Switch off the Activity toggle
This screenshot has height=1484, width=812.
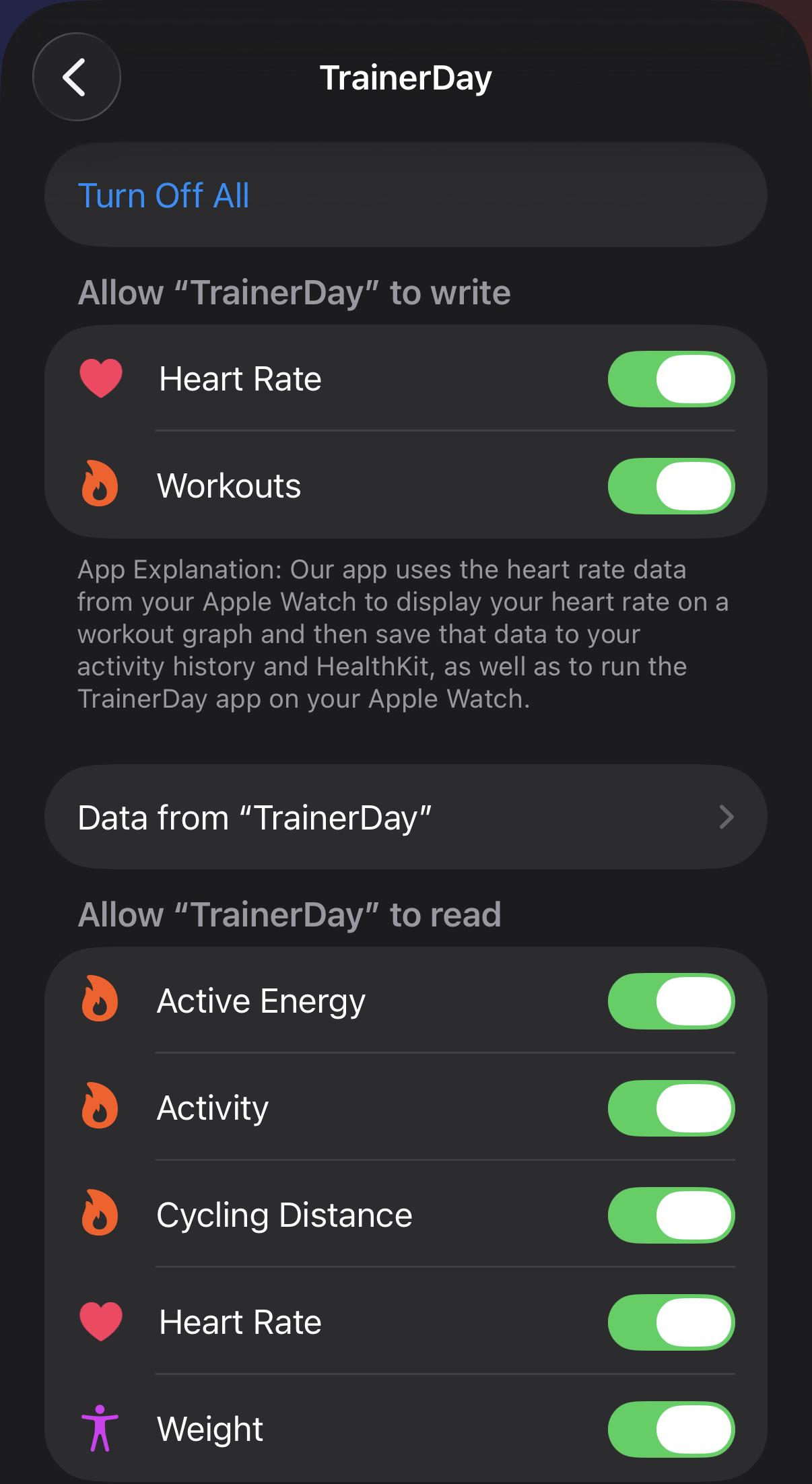click(671, 1108)
